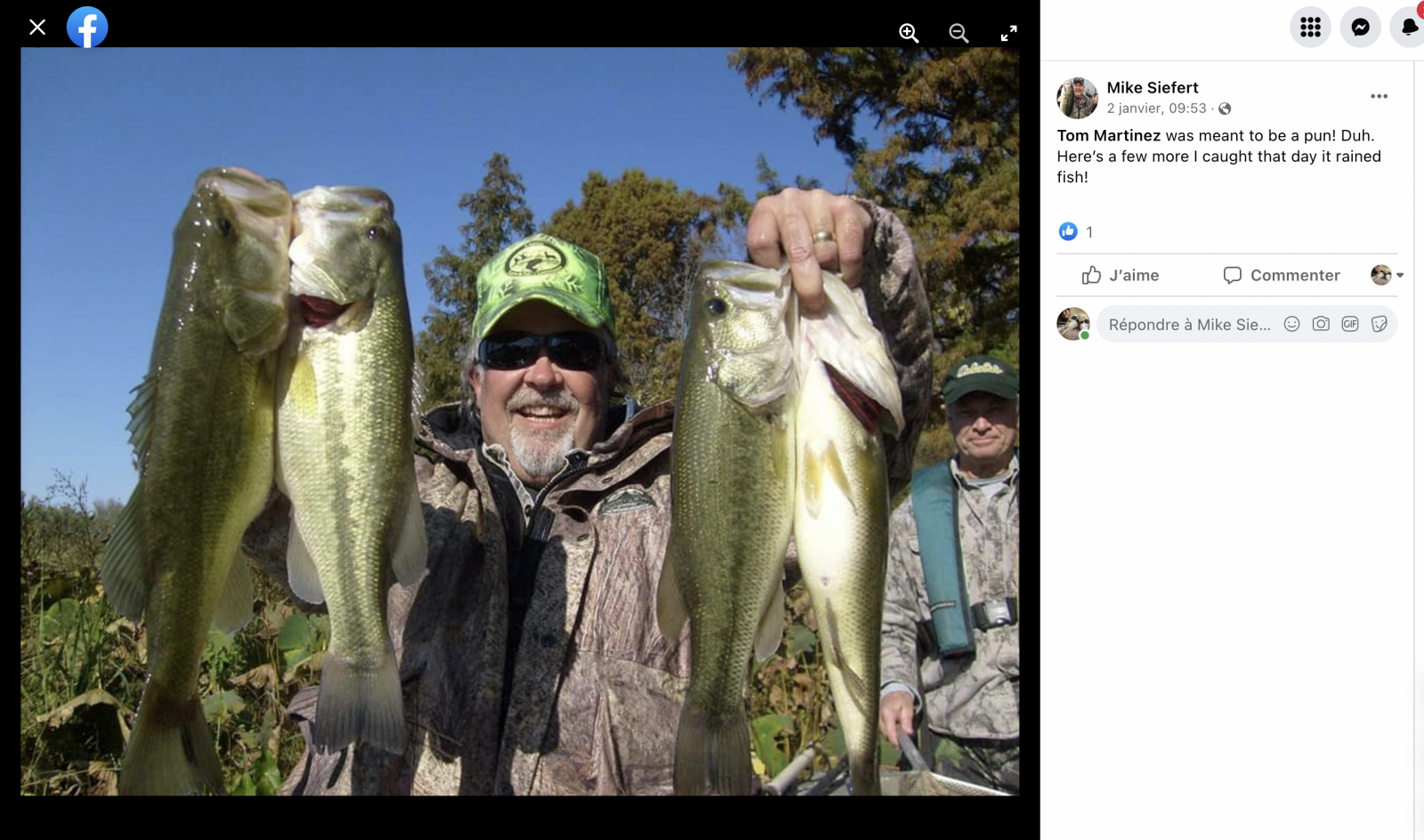Tap the Commenter button
This screenshot has height=840, width=1424.
pos(1282,275)
